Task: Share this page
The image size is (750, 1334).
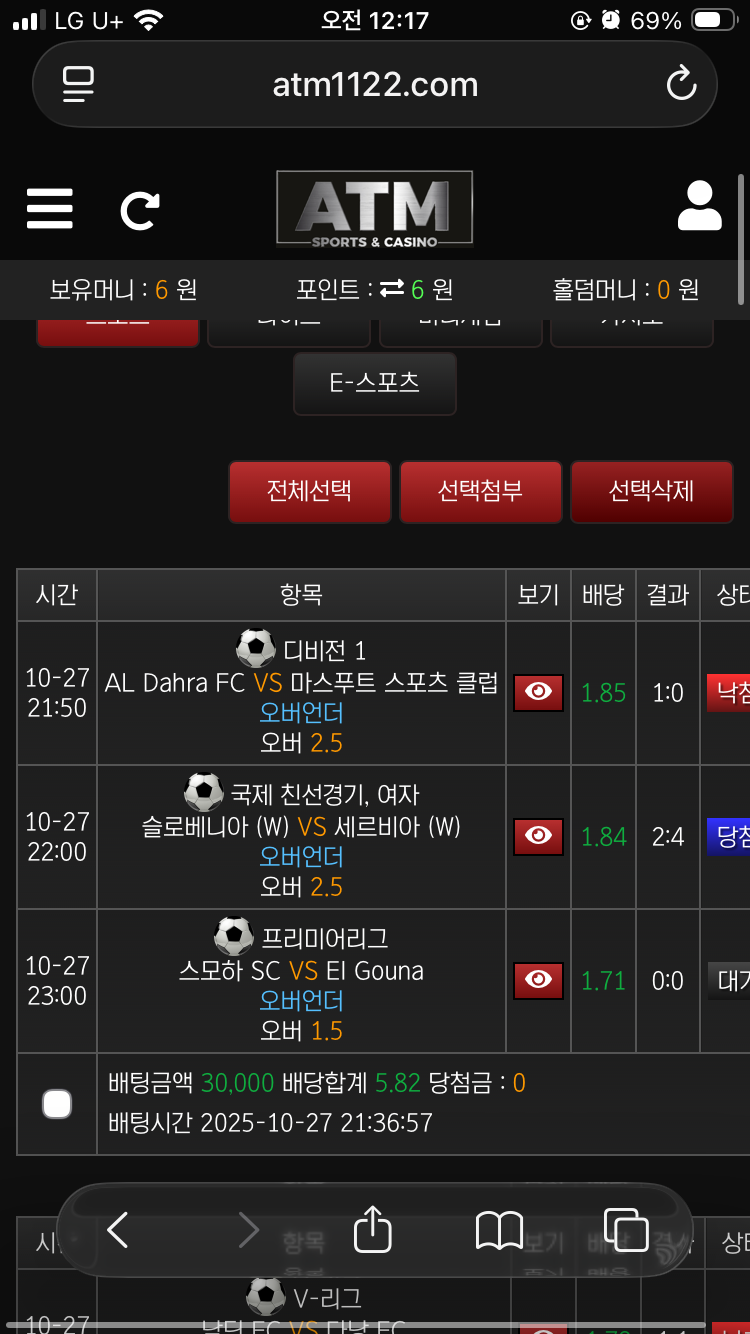Action: (373, 1230)
